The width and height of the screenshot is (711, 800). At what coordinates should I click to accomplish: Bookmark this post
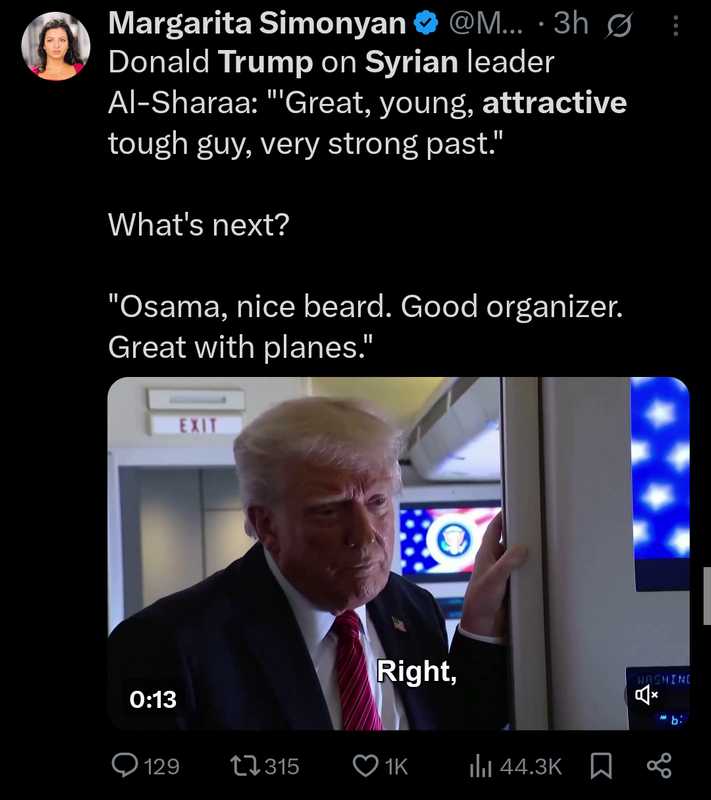tap(601, 766)
